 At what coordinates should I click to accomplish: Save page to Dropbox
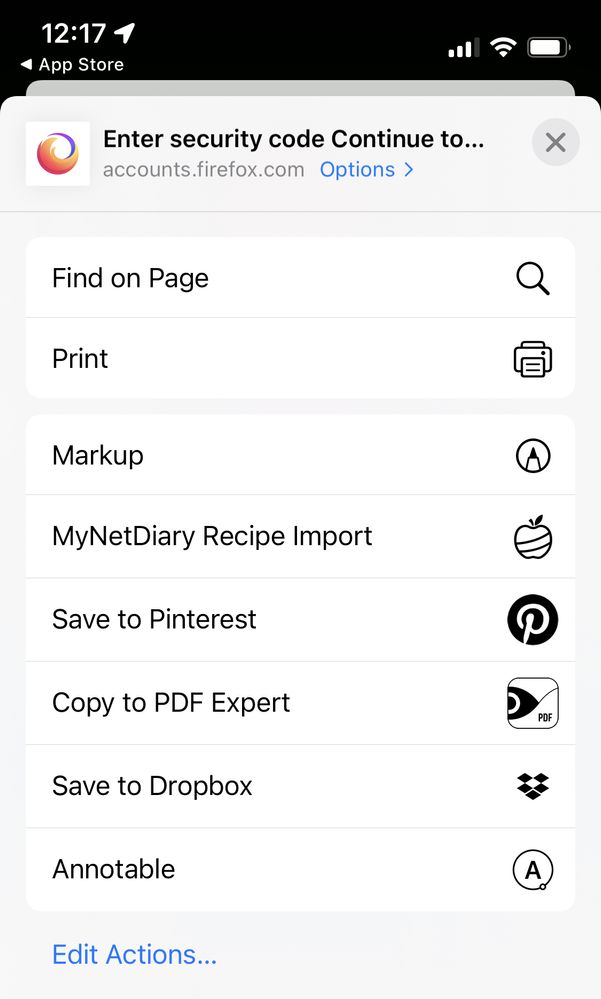coord(300,786)
